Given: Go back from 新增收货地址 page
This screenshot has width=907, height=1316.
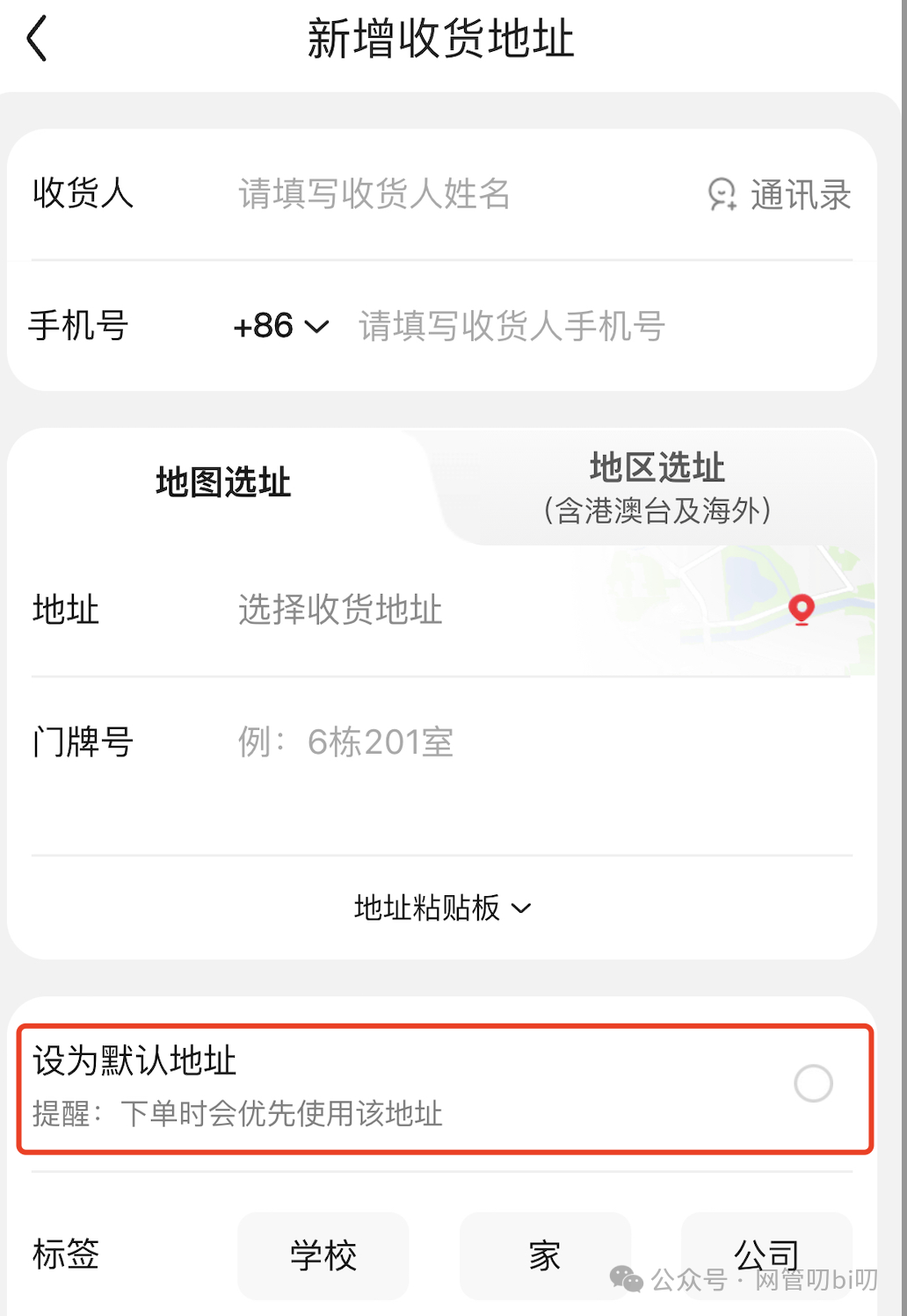Looking at the screenshot, I should point(37,40).
